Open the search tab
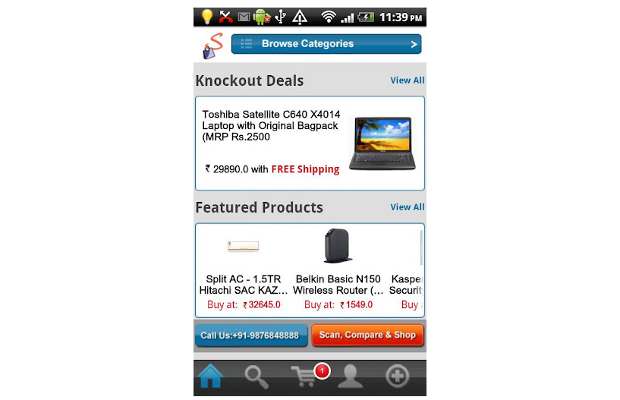The width and height of the screenshot is (620, 400). 257,377
